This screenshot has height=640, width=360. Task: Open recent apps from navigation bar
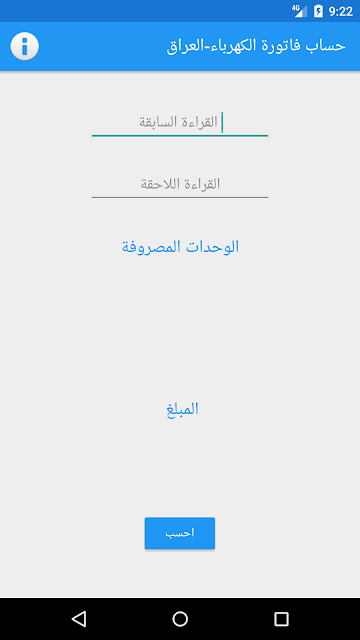pos(281,619)
